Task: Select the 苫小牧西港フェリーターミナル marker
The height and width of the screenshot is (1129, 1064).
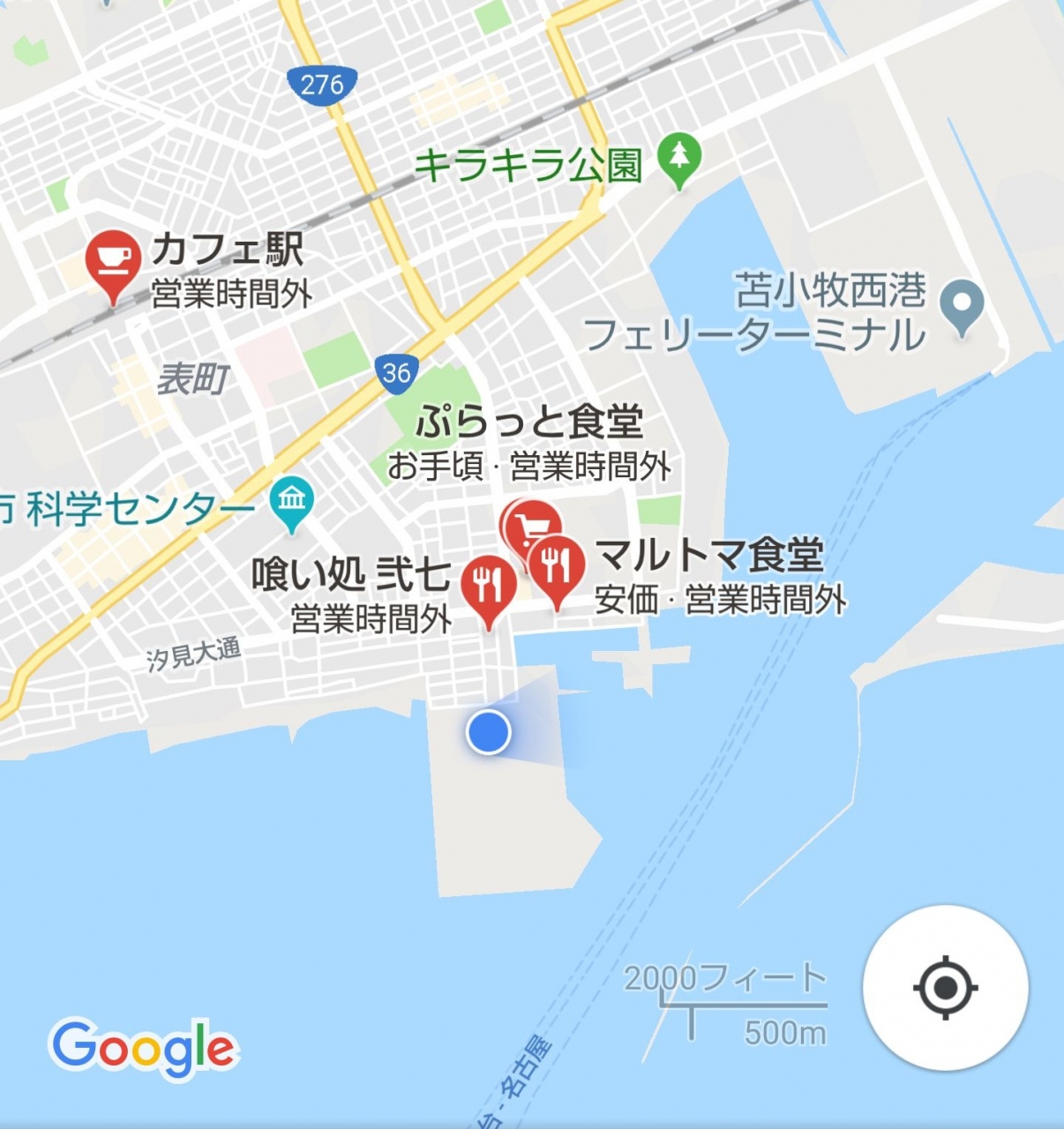Action: pyautogui.click(x=962, y=305)
